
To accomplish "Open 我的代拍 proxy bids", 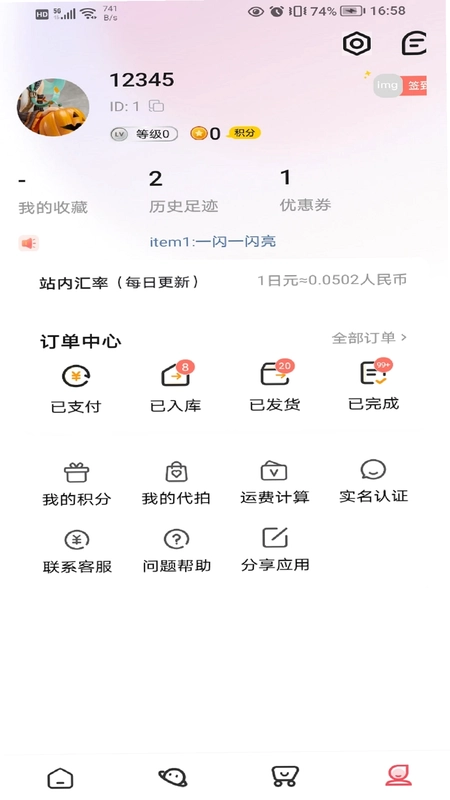I will click(176, 484).
